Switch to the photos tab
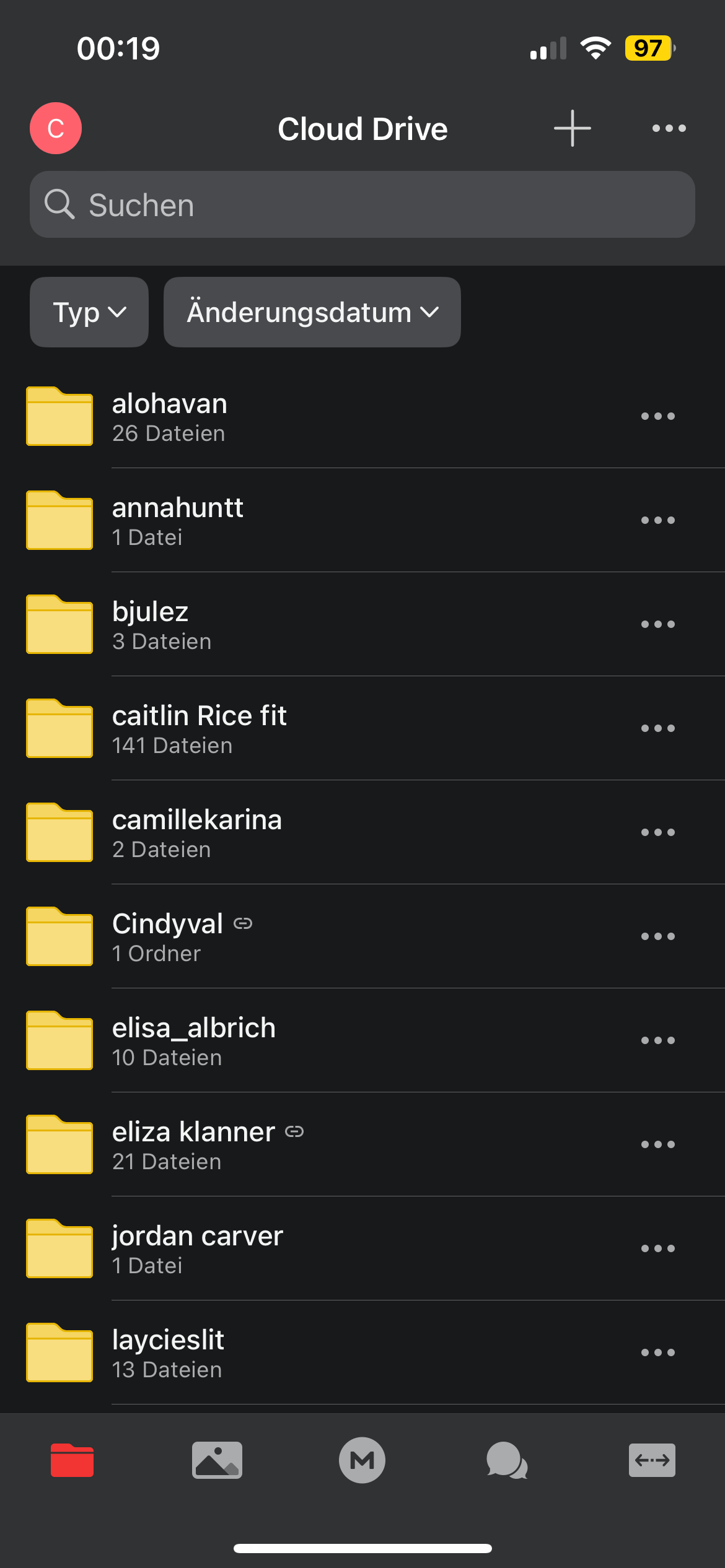 tap(217, 1460)
